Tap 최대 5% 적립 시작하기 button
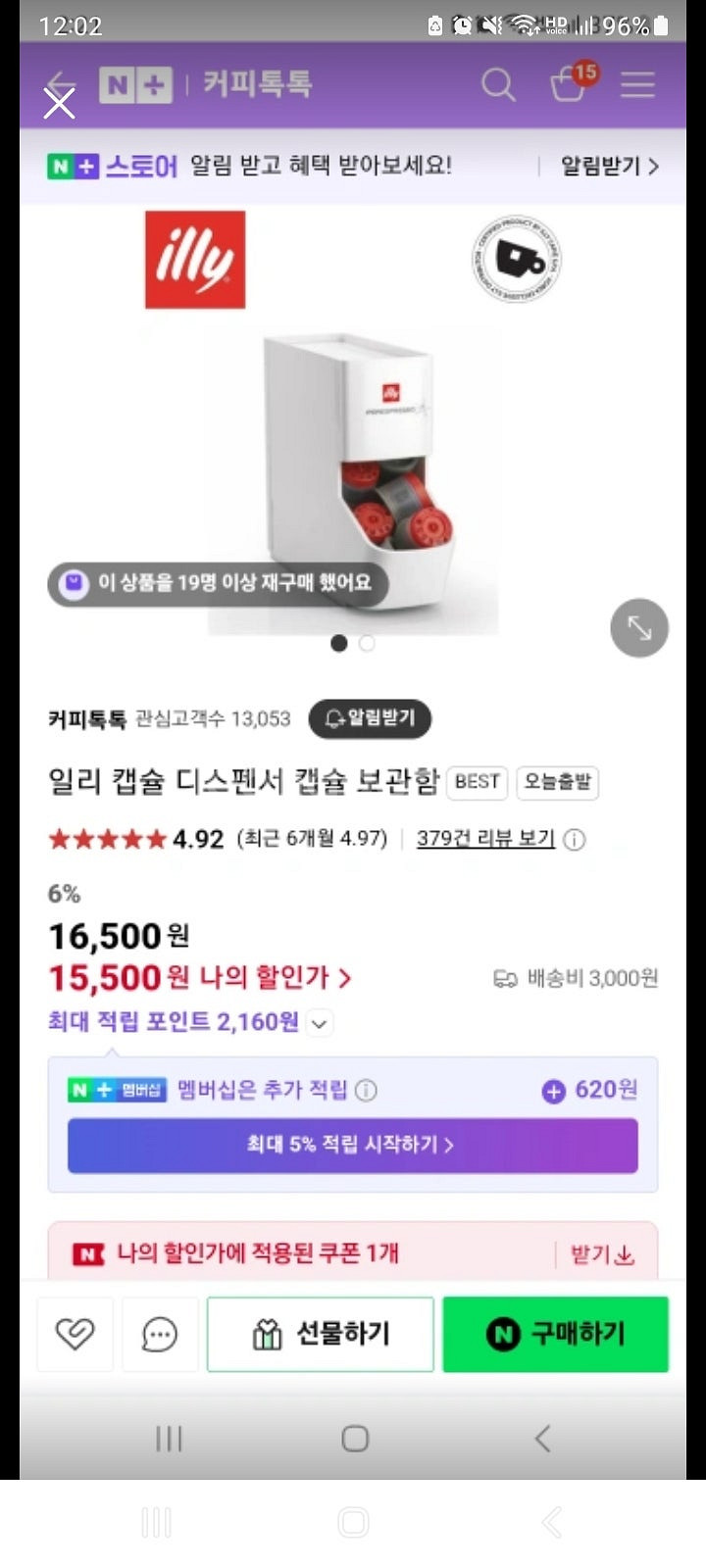 click(x=352, y=1145)
